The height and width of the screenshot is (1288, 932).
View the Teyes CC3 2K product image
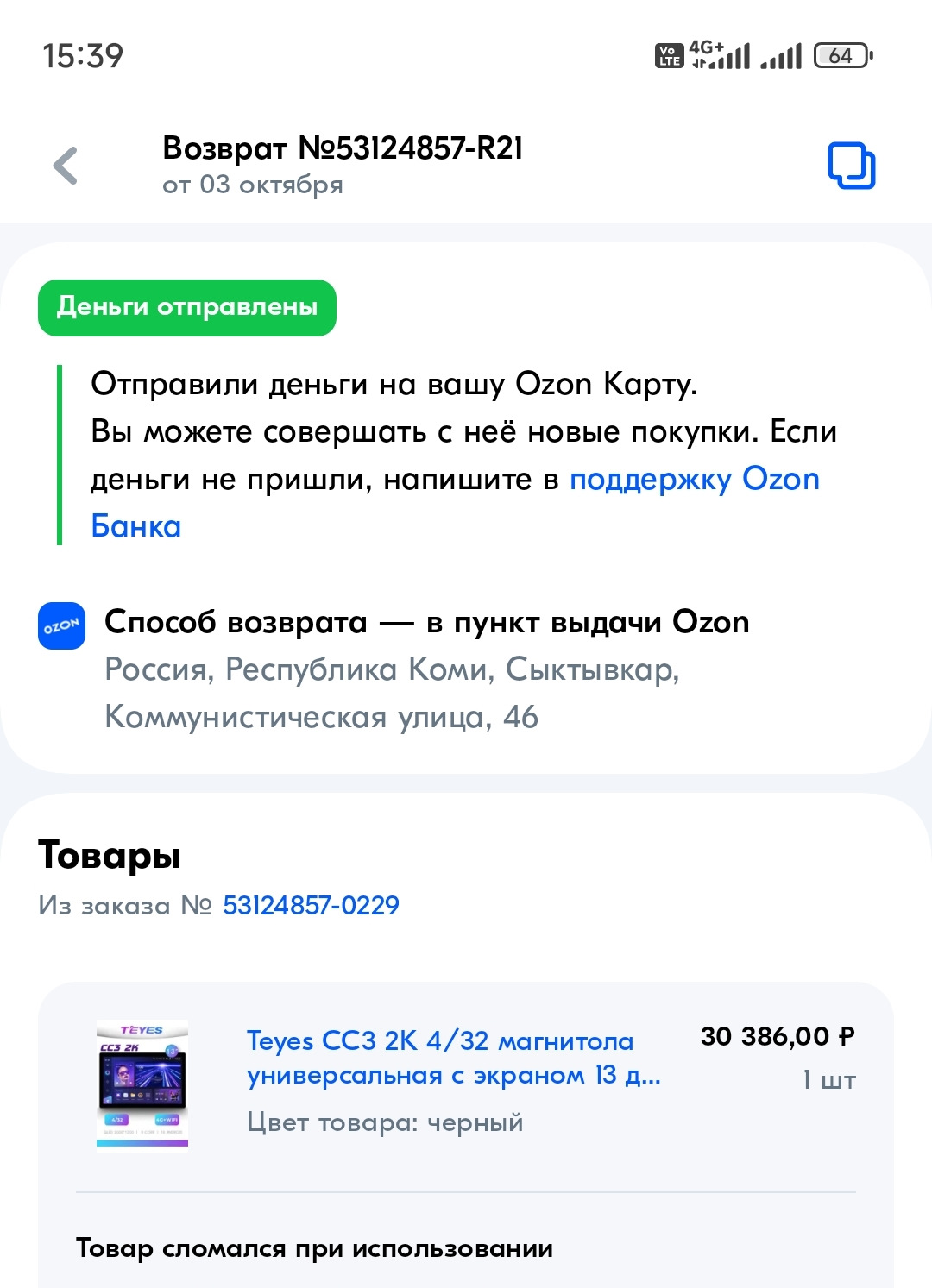tap(142, 1084)
